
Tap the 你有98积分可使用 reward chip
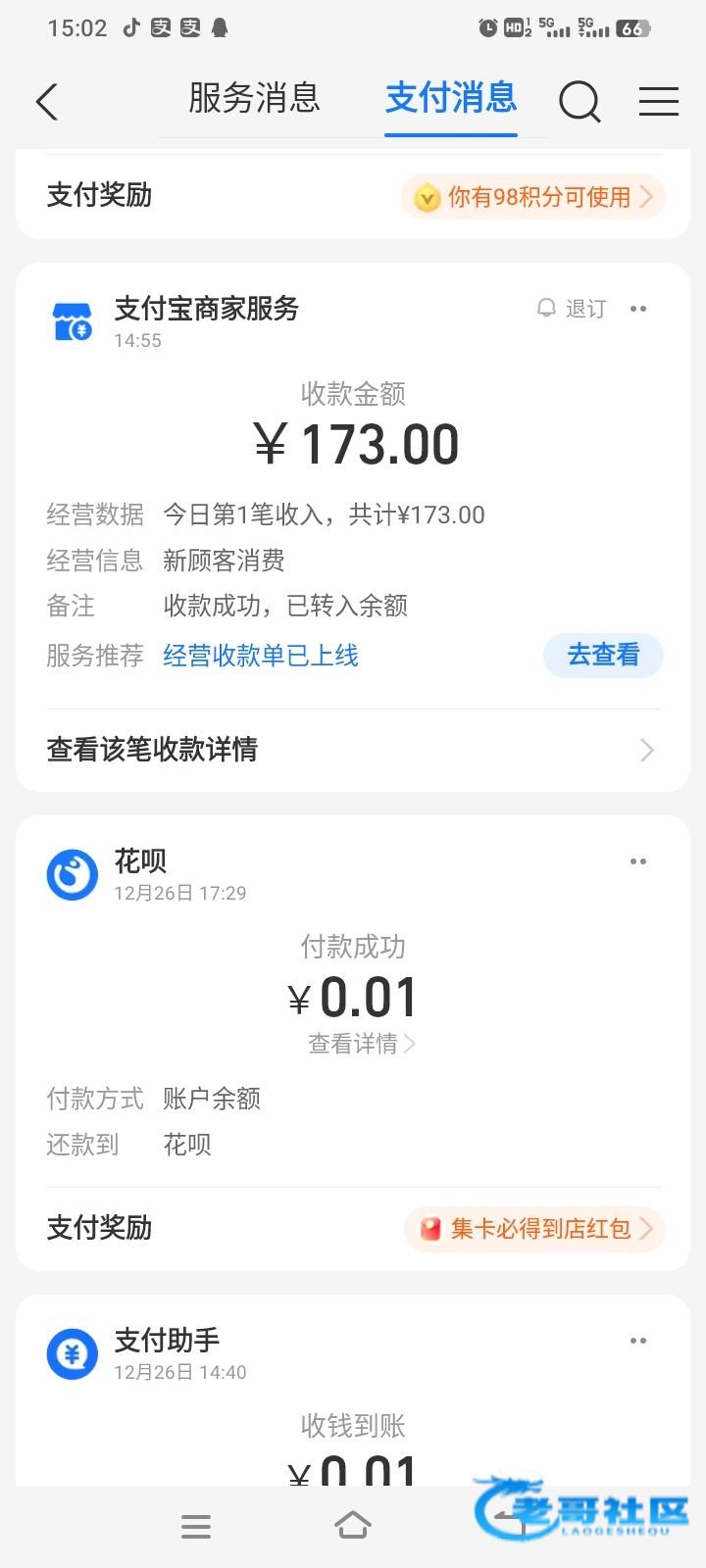533,197
